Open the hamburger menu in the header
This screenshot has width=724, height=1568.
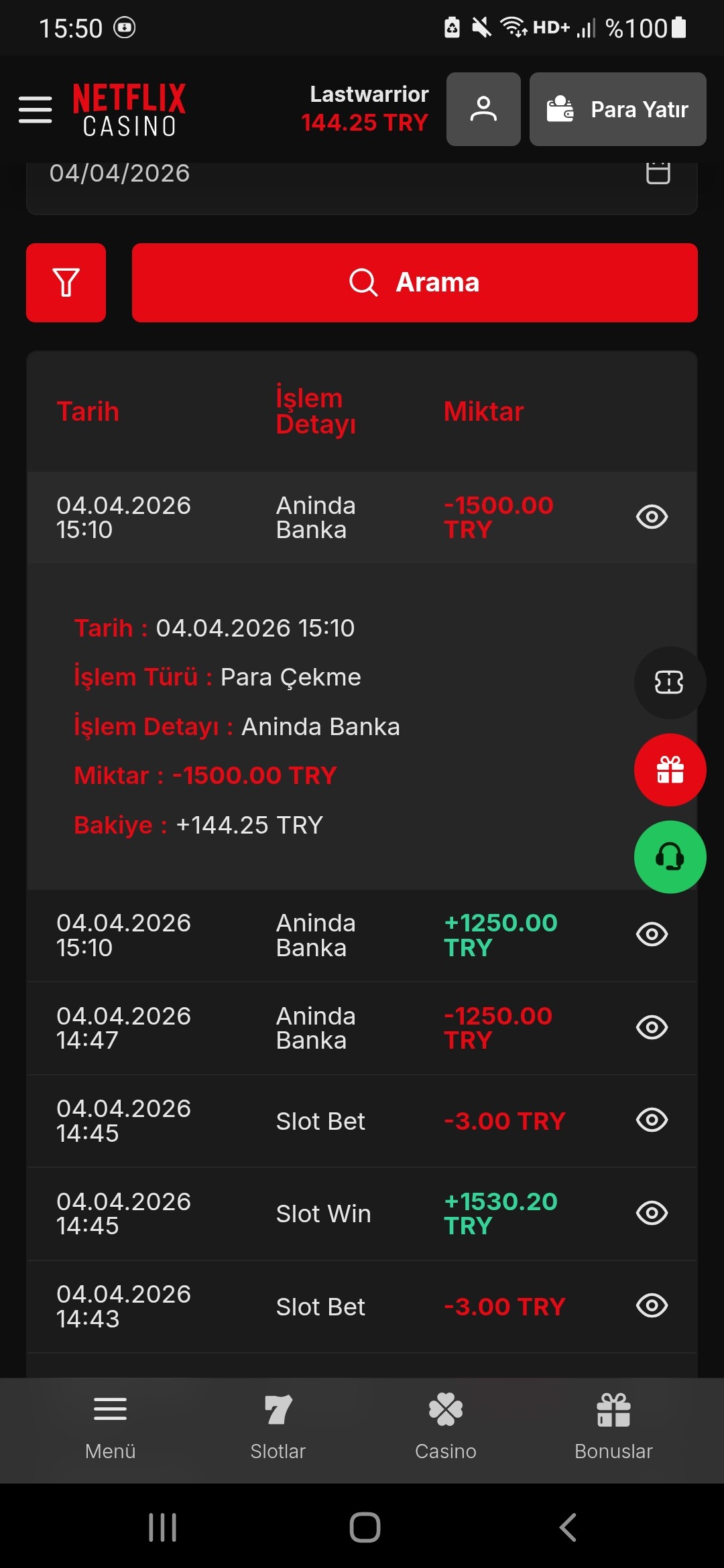pyautogui.click(x=35, y=109)
